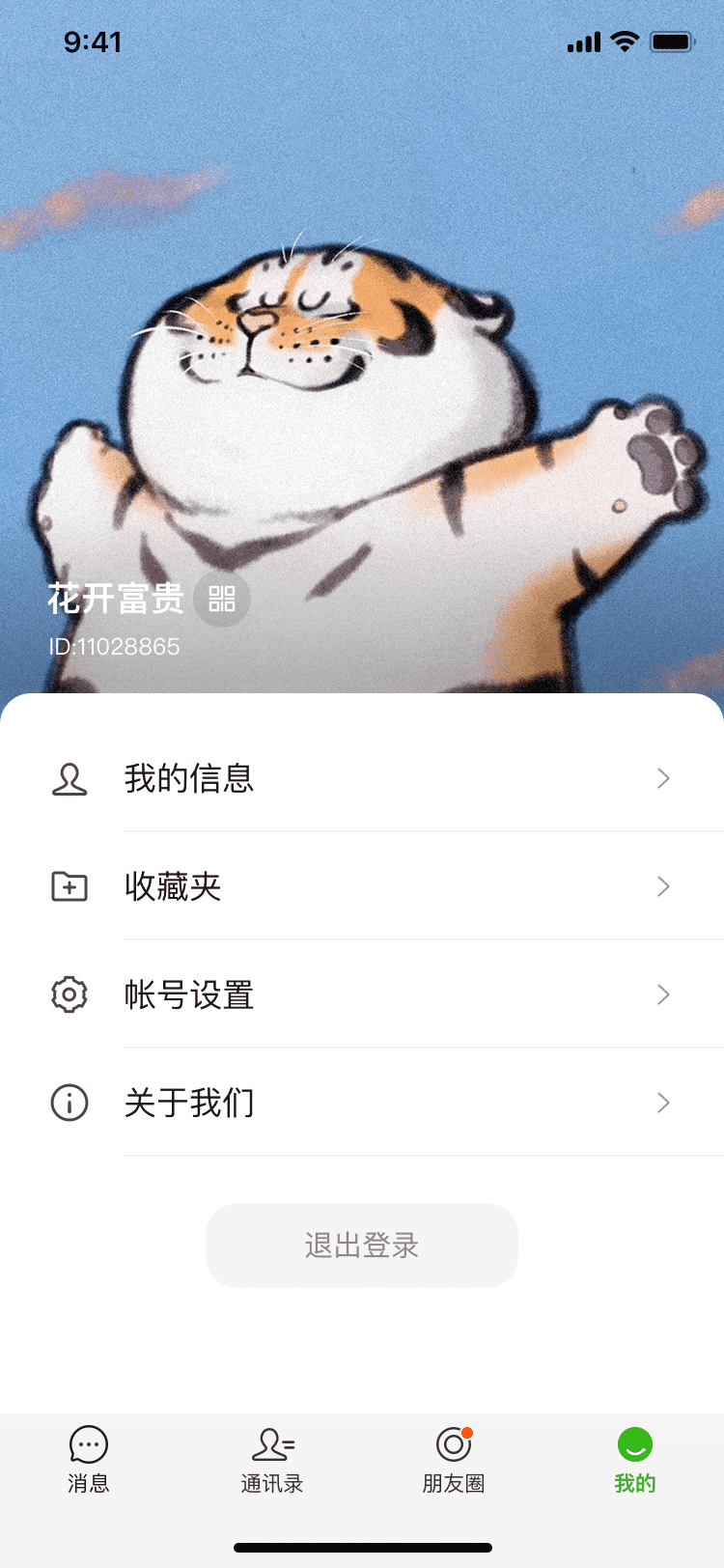
Task: Open 关于我们 about page
Action: tap(362, 1103)
